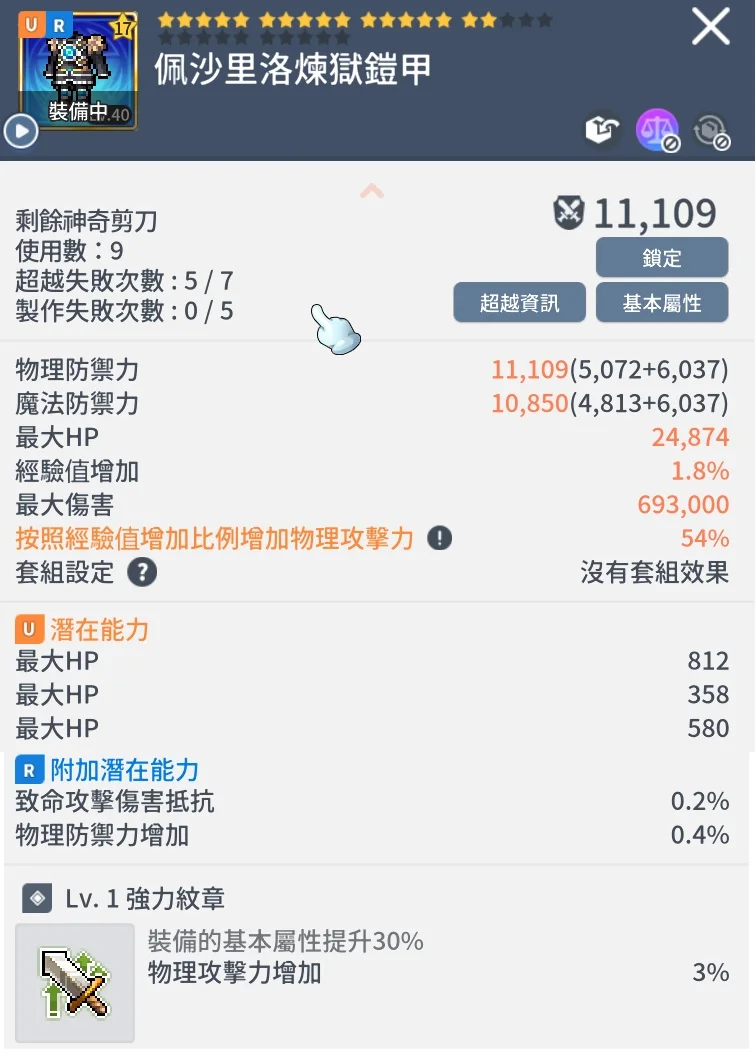Collapse the panel with the up chevron
The width and height of the screenshot is (756, 1055).
click(372, 190)
